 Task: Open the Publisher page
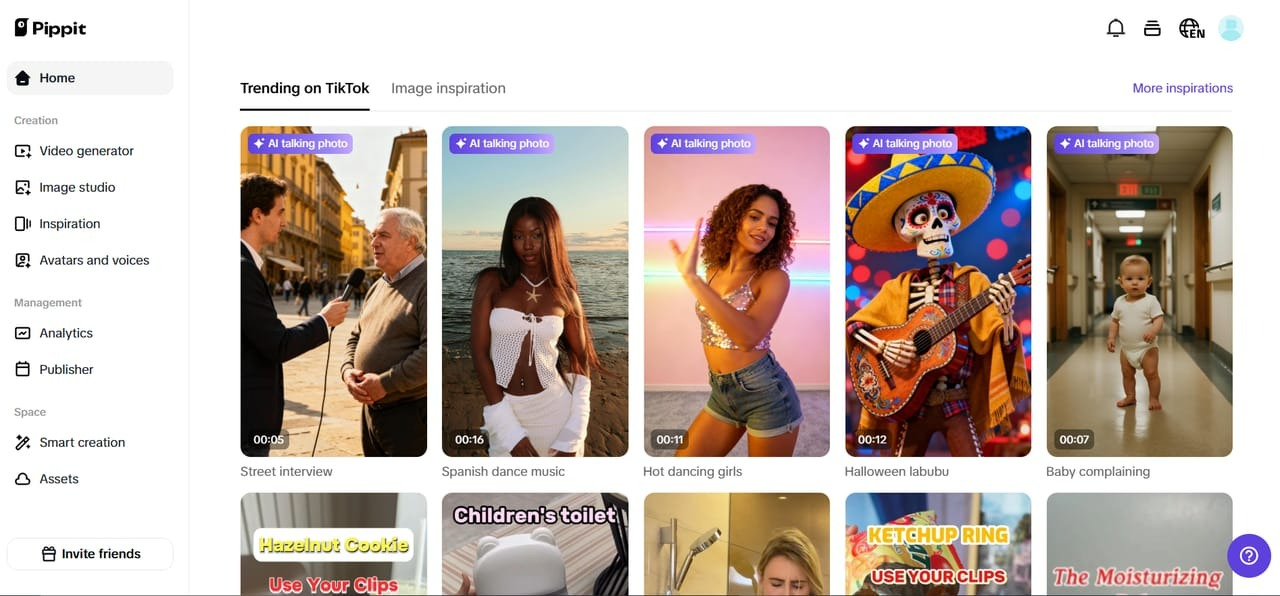66,369
